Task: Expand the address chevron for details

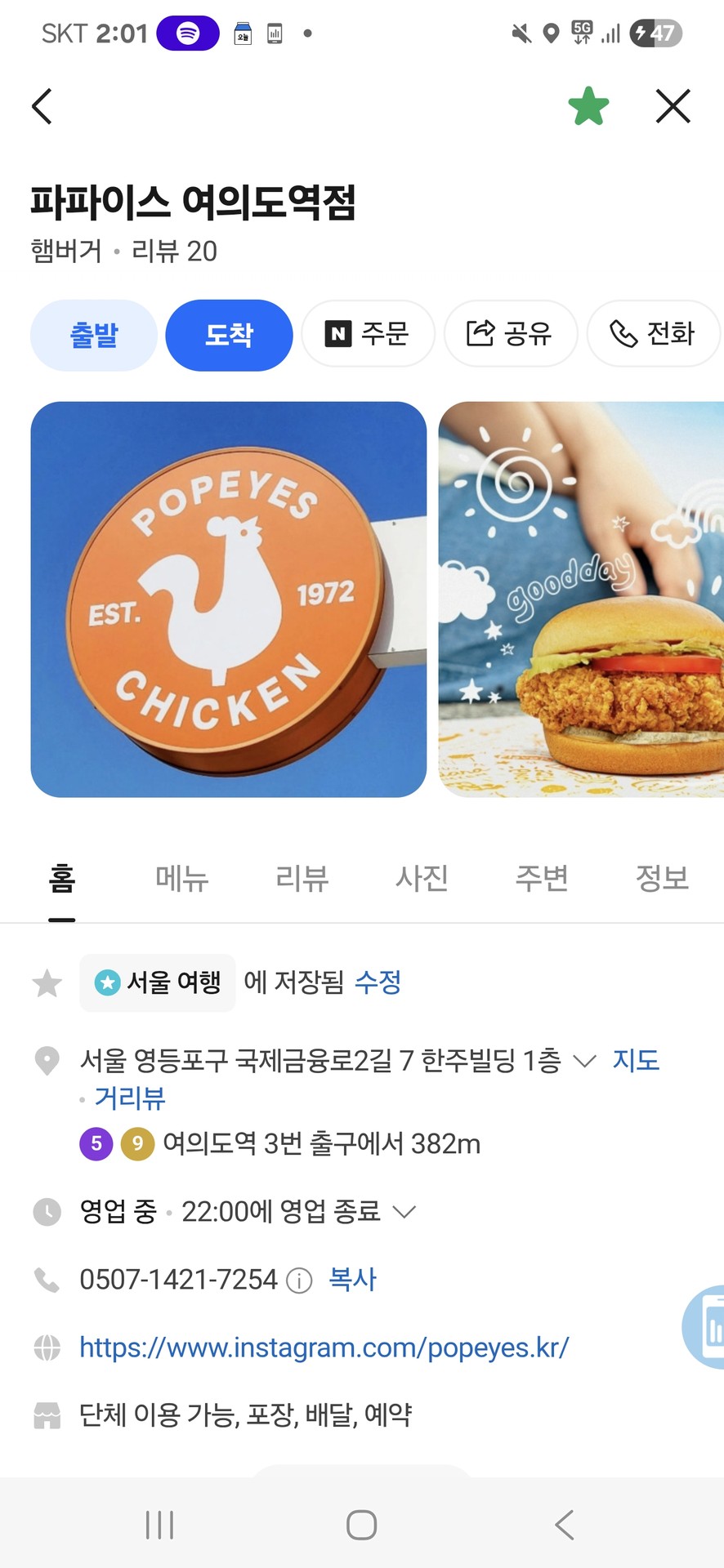Action: (584, 1061)
